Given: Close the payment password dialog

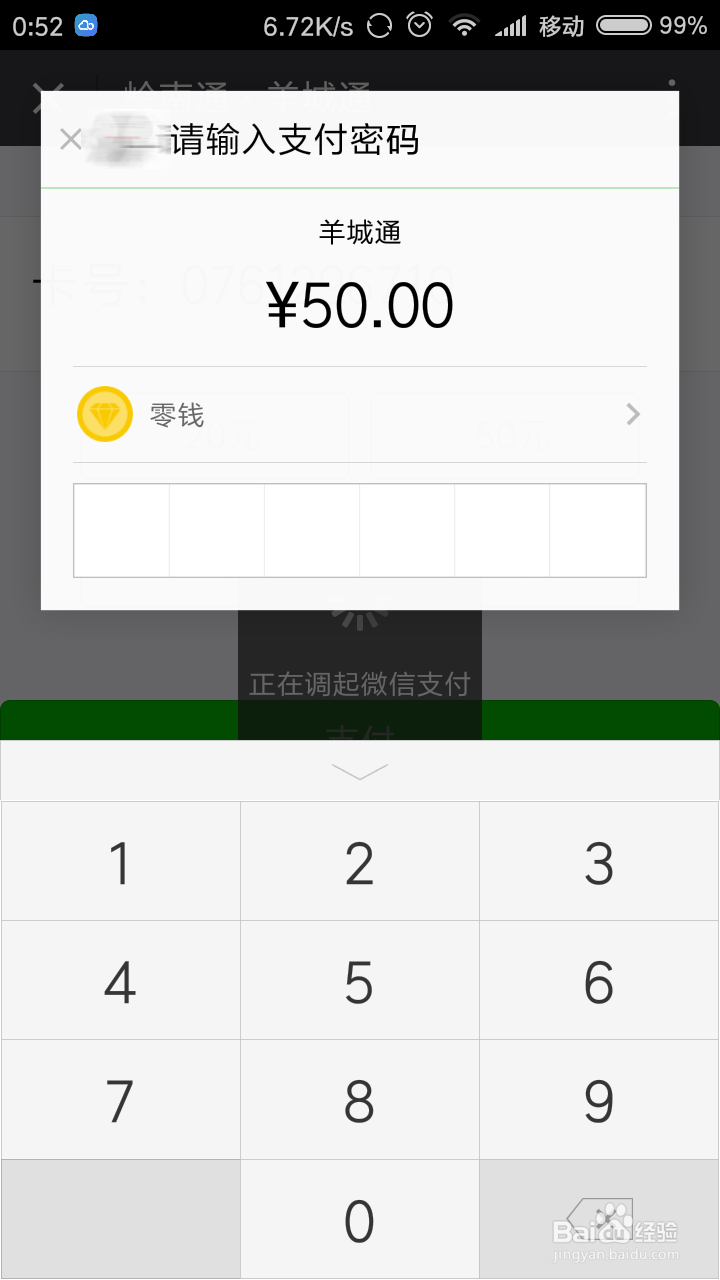Looking at the screenshot, I should click(70, 139).
